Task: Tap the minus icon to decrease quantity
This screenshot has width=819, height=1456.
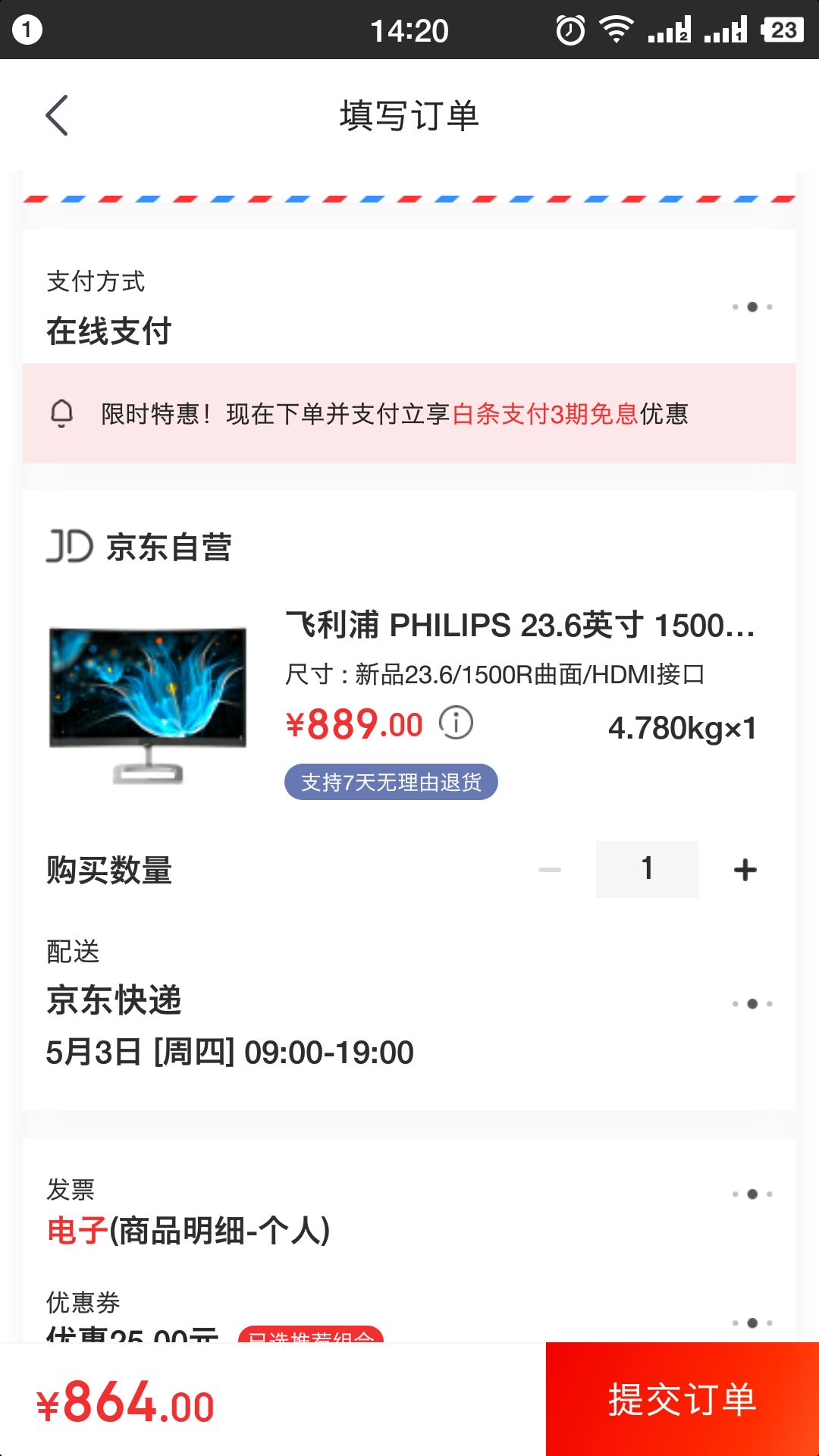Action: point(548,868)
